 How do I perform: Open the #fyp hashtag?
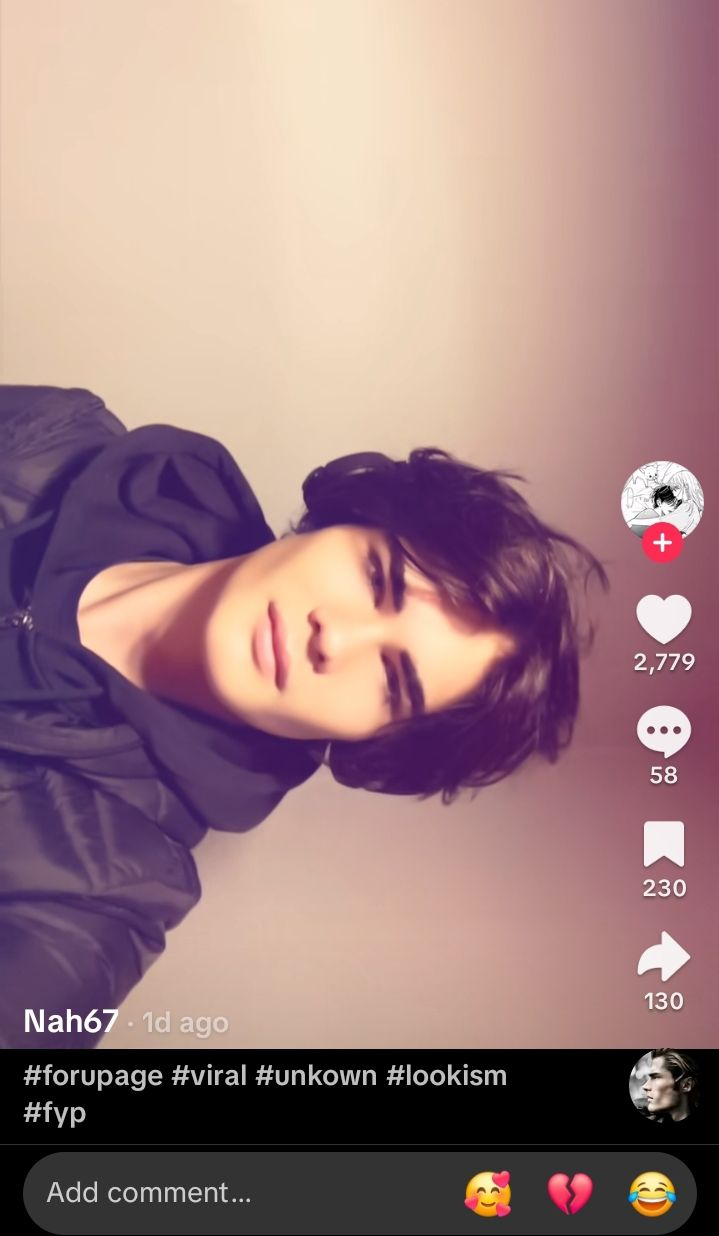coord(55,1113)
